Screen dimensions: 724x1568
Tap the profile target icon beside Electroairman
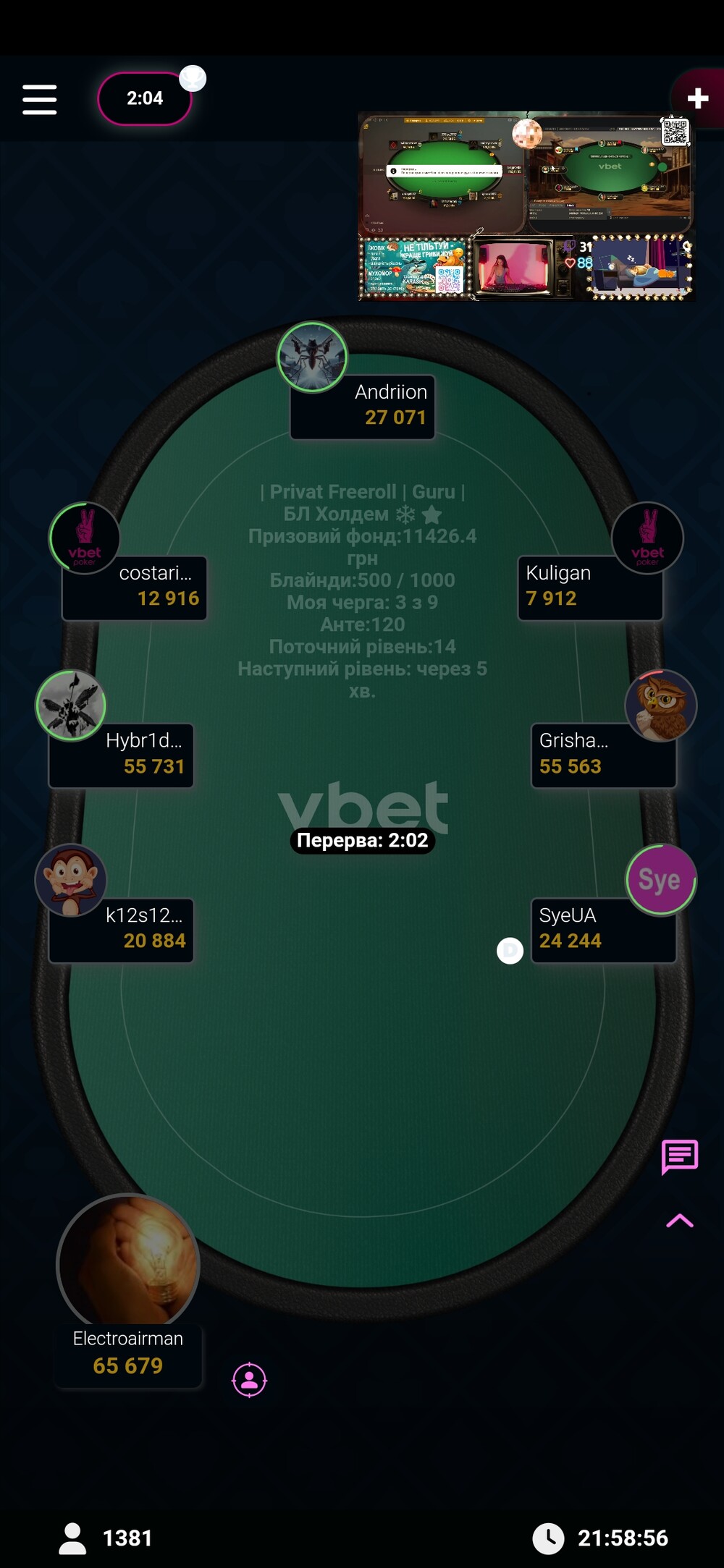pos(250,1380)
